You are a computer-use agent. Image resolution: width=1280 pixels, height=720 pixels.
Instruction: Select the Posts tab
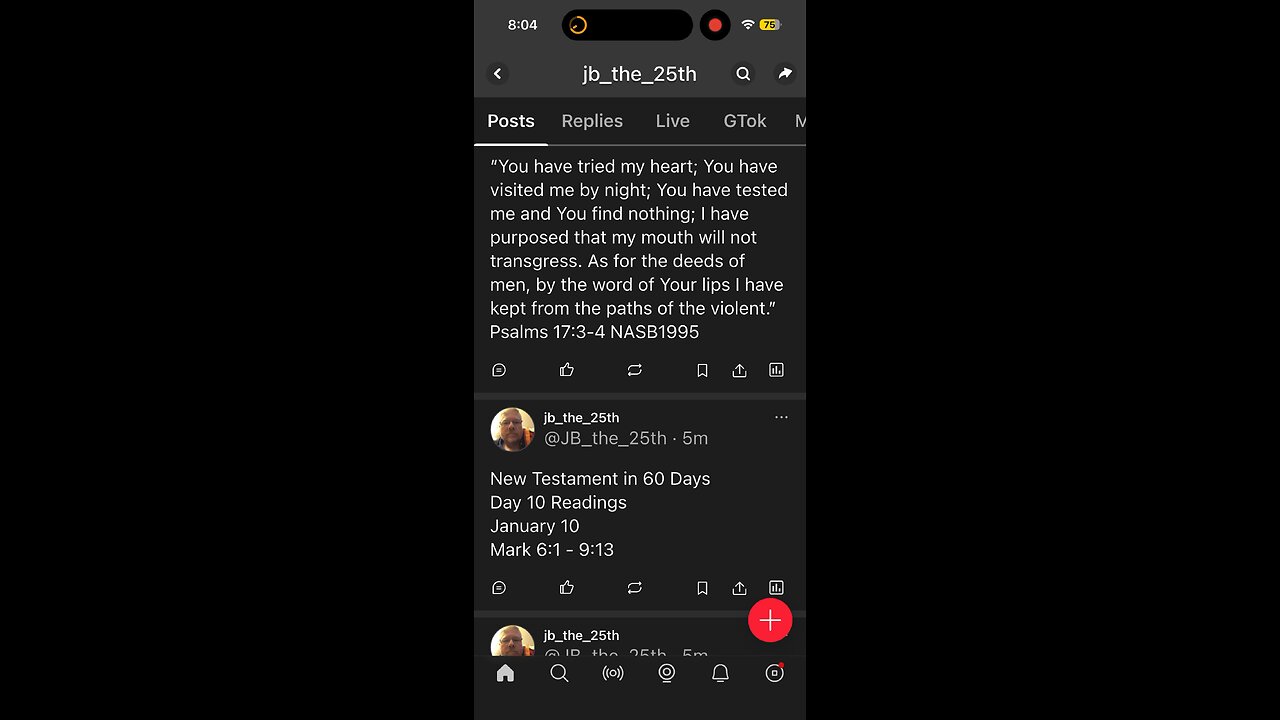(511, 121)
